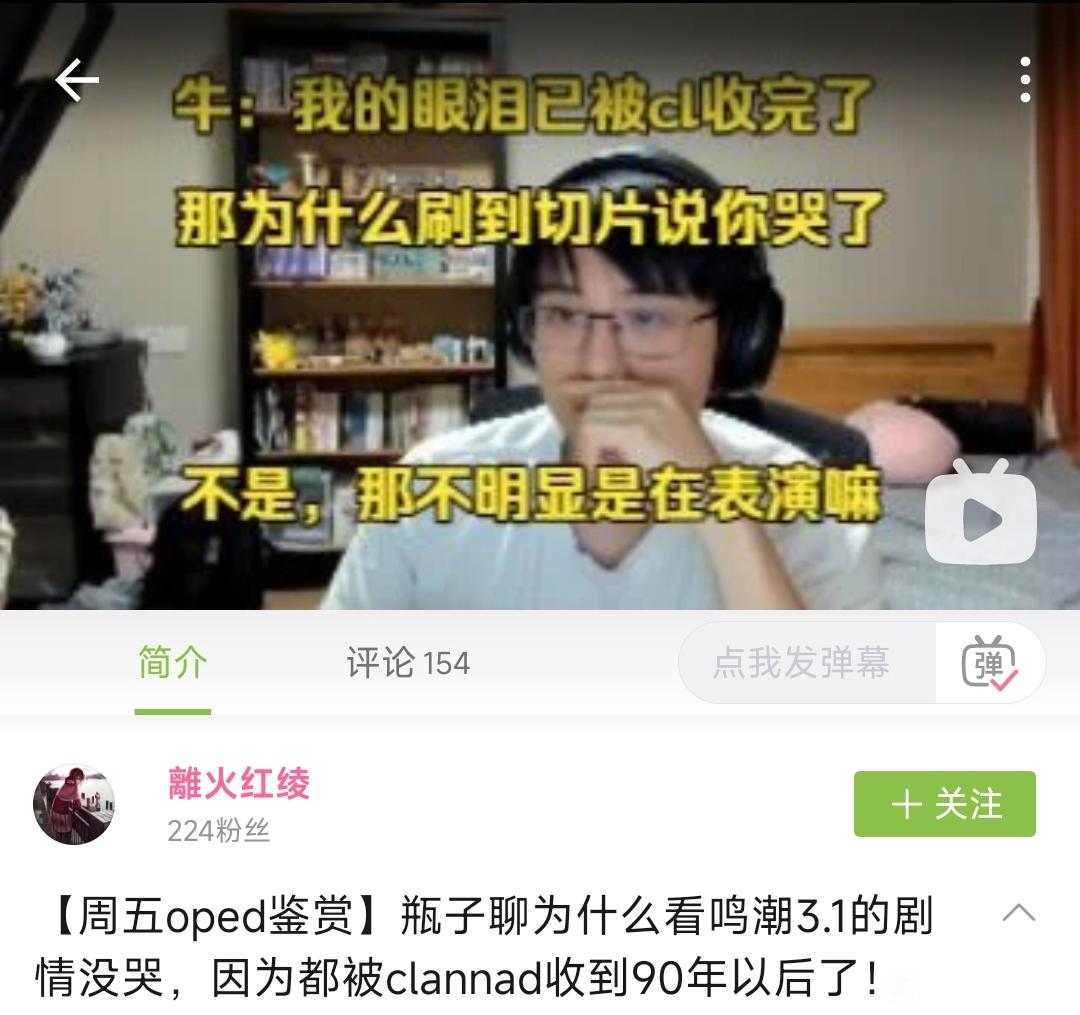The image size is (1080, 1015).
Task: Collapse the video title description chevron
Action: tap(1019, 913)
